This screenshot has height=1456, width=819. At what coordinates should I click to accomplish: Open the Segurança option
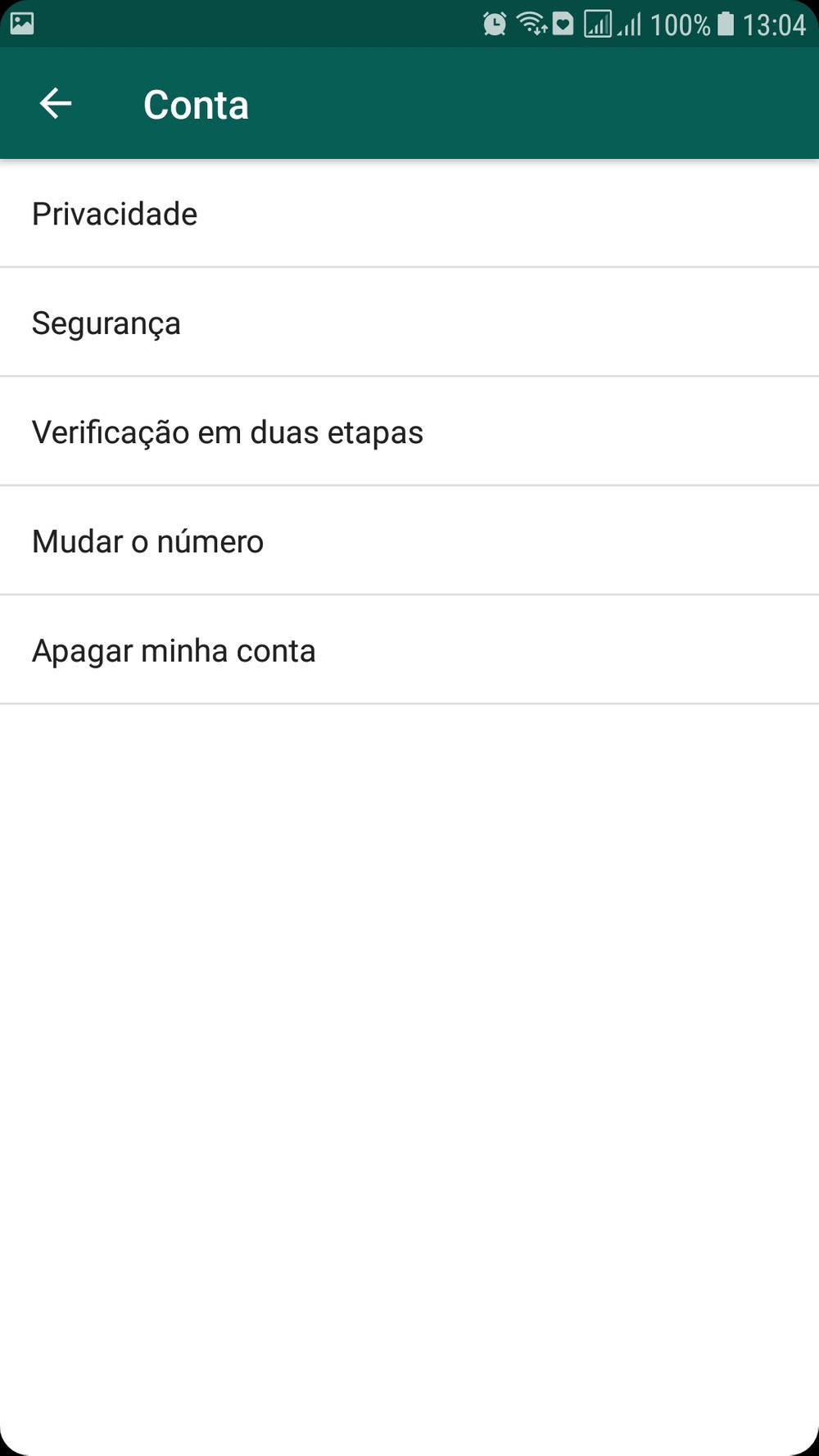point(409,323)
